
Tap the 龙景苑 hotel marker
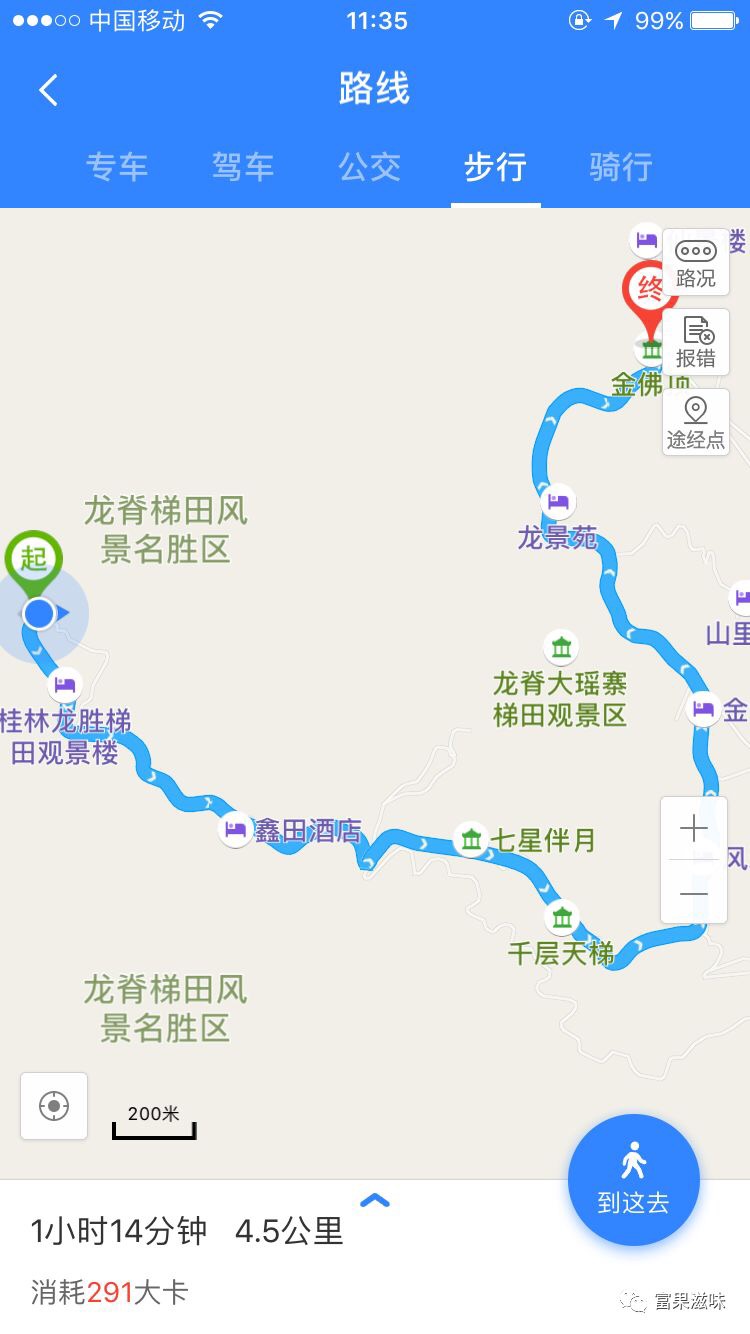[x=558, y=501]
